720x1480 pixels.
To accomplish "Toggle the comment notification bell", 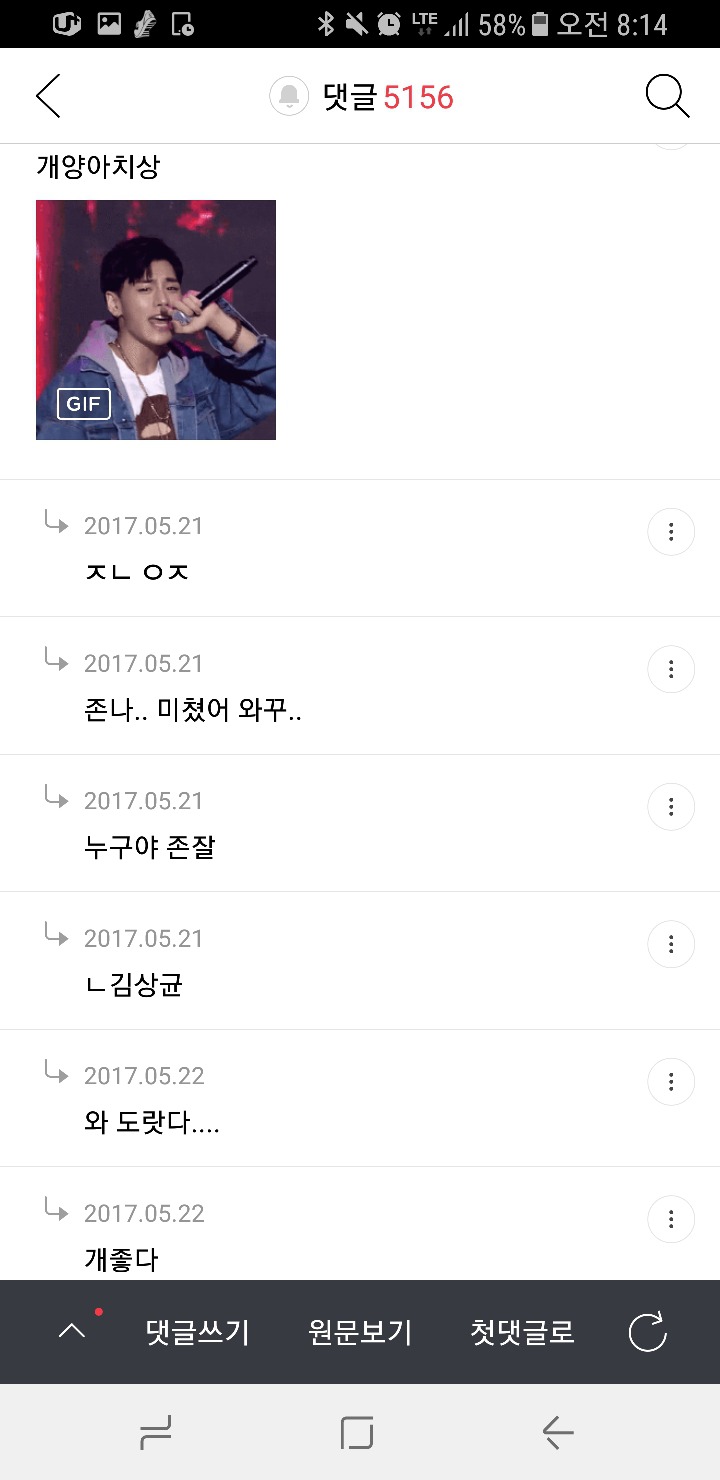I will coord(289,97).
